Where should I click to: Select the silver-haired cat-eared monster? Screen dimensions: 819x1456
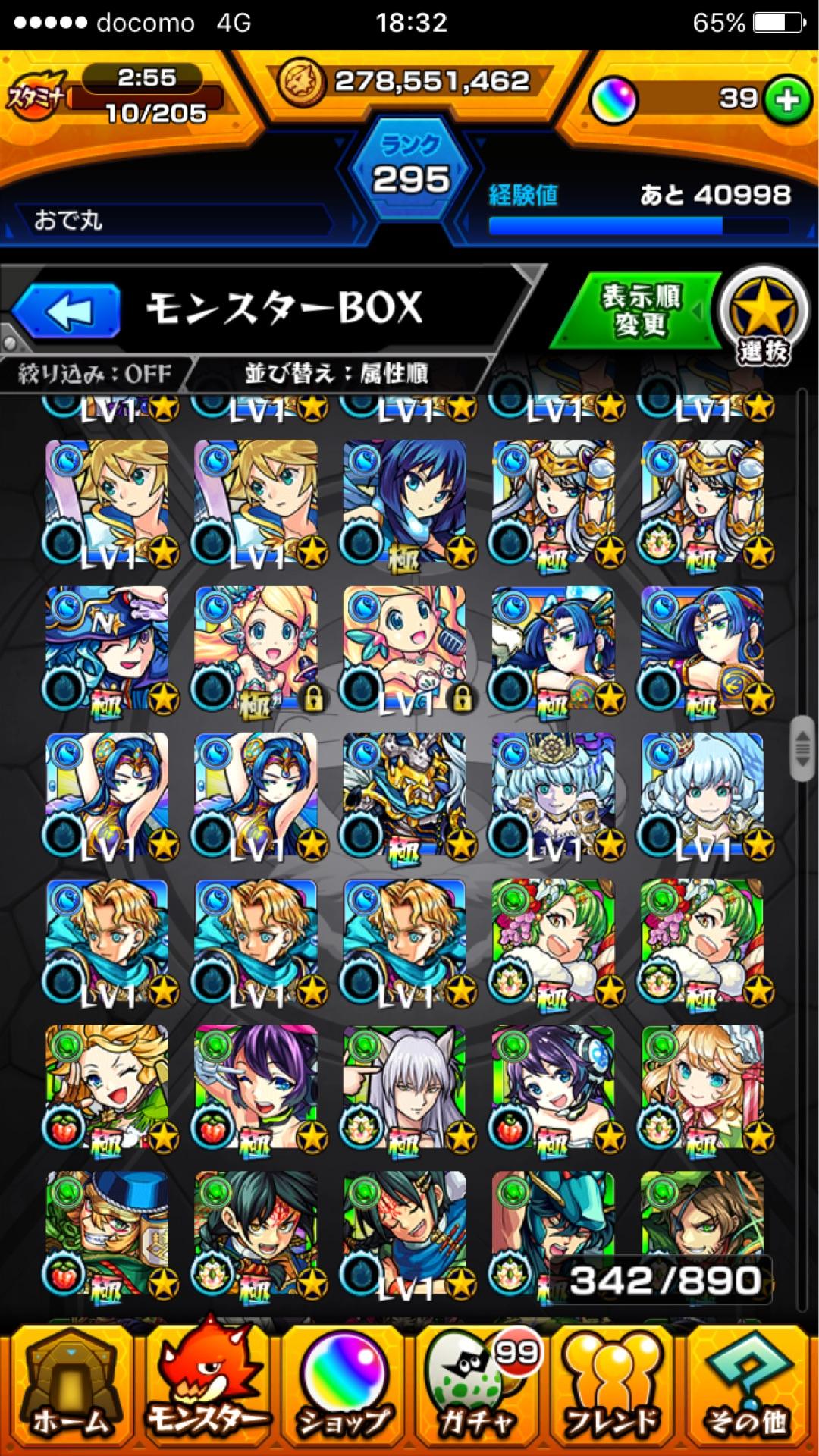pyautogui.click(x=404, y=1087)
